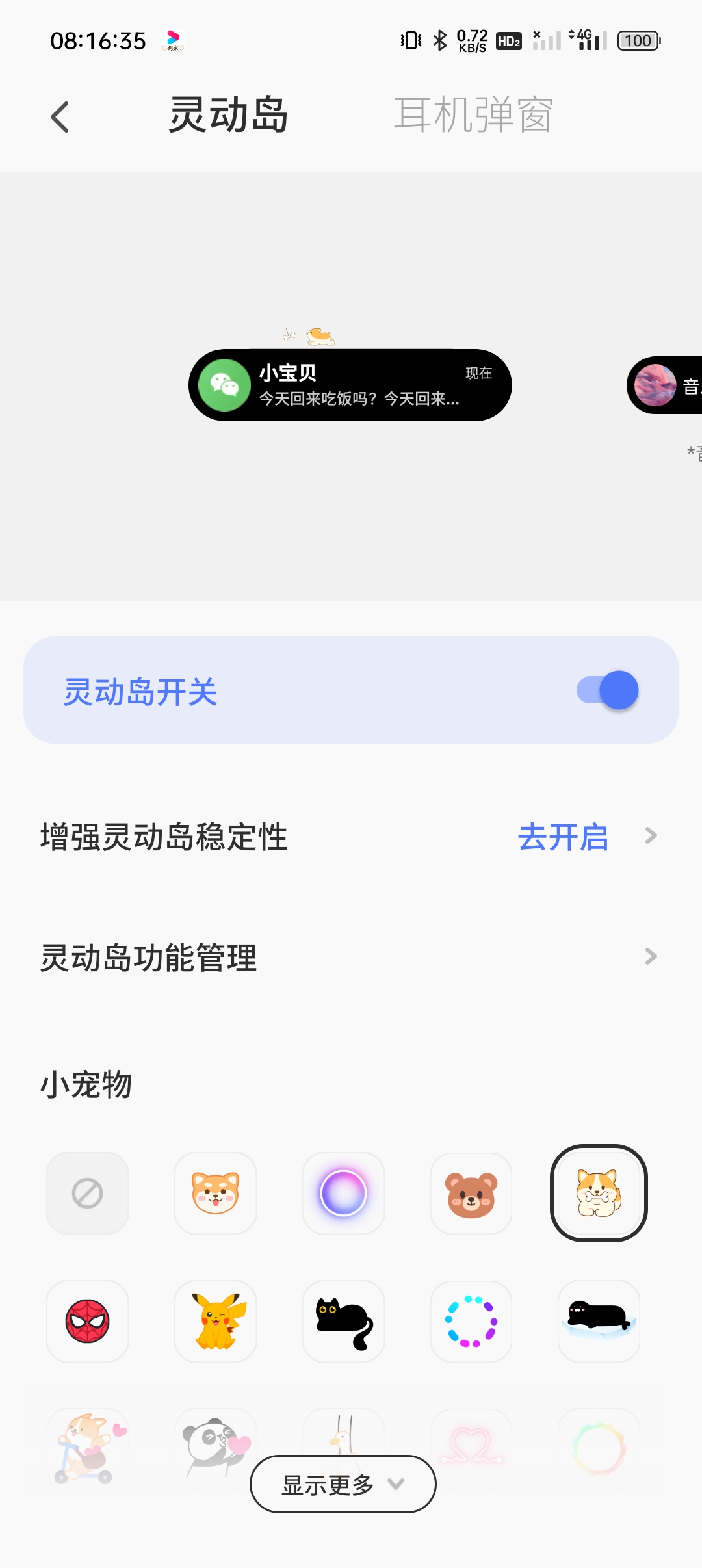The width and height of the screenshot is (702, 1568).
Task: Pick the brown bear pet
Action: point(471,1194)
